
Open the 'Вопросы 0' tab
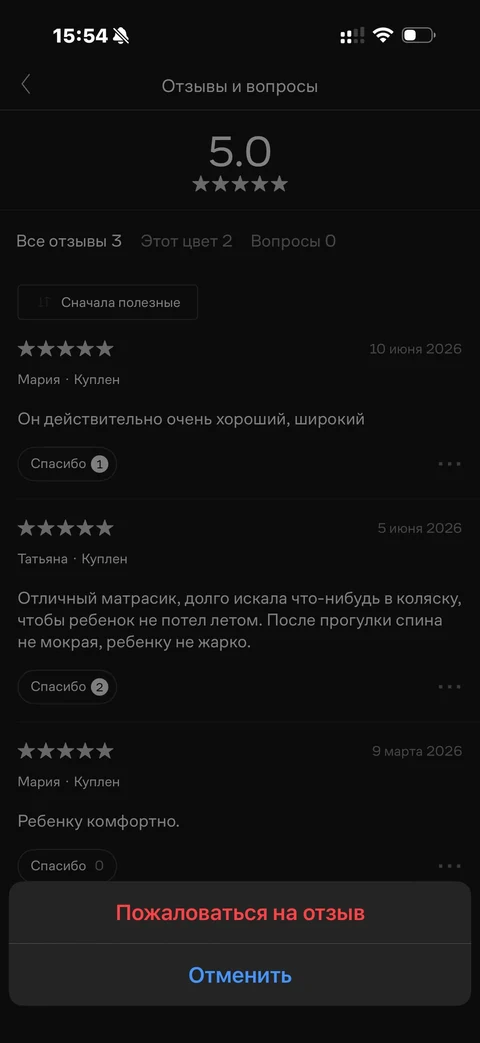(293, 241)
